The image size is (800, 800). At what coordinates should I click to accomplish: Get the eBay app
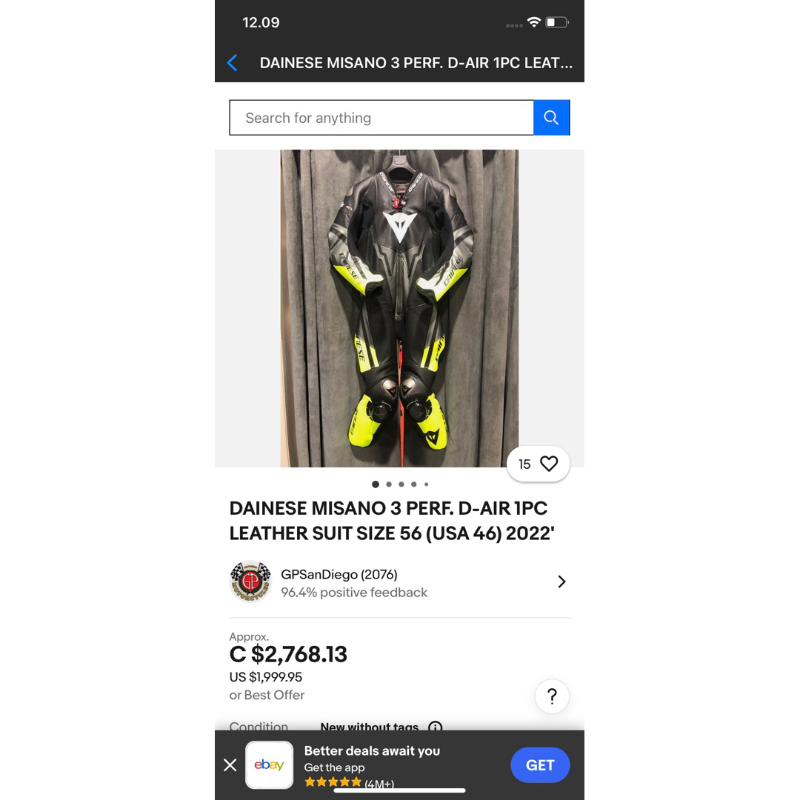click(540, 765)
